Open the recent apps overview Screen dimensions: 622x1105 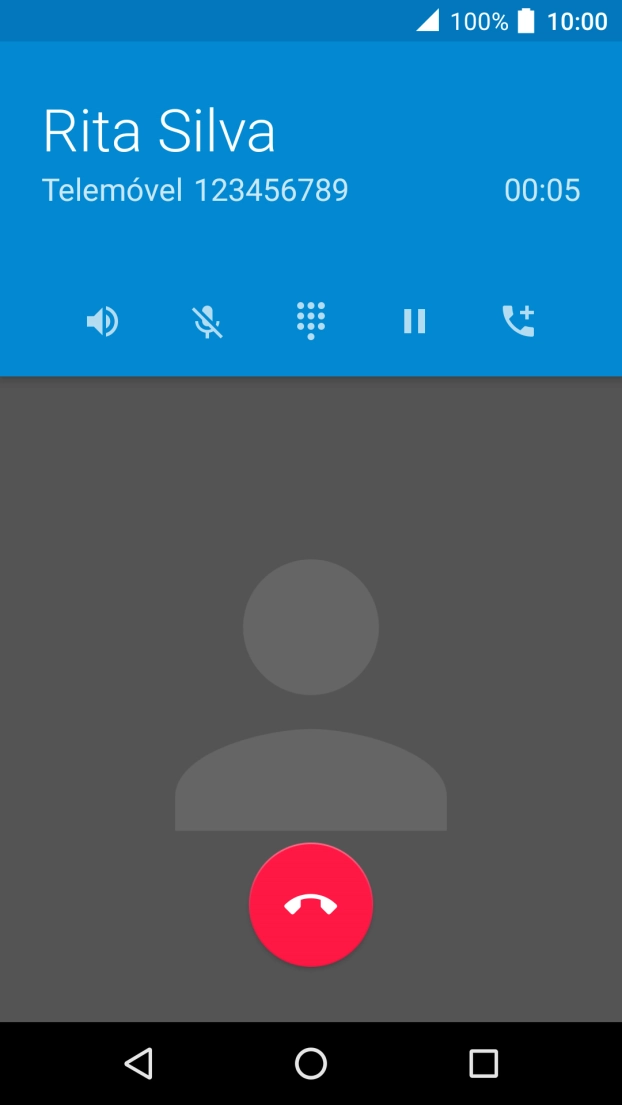click(x=483, y=1063)
